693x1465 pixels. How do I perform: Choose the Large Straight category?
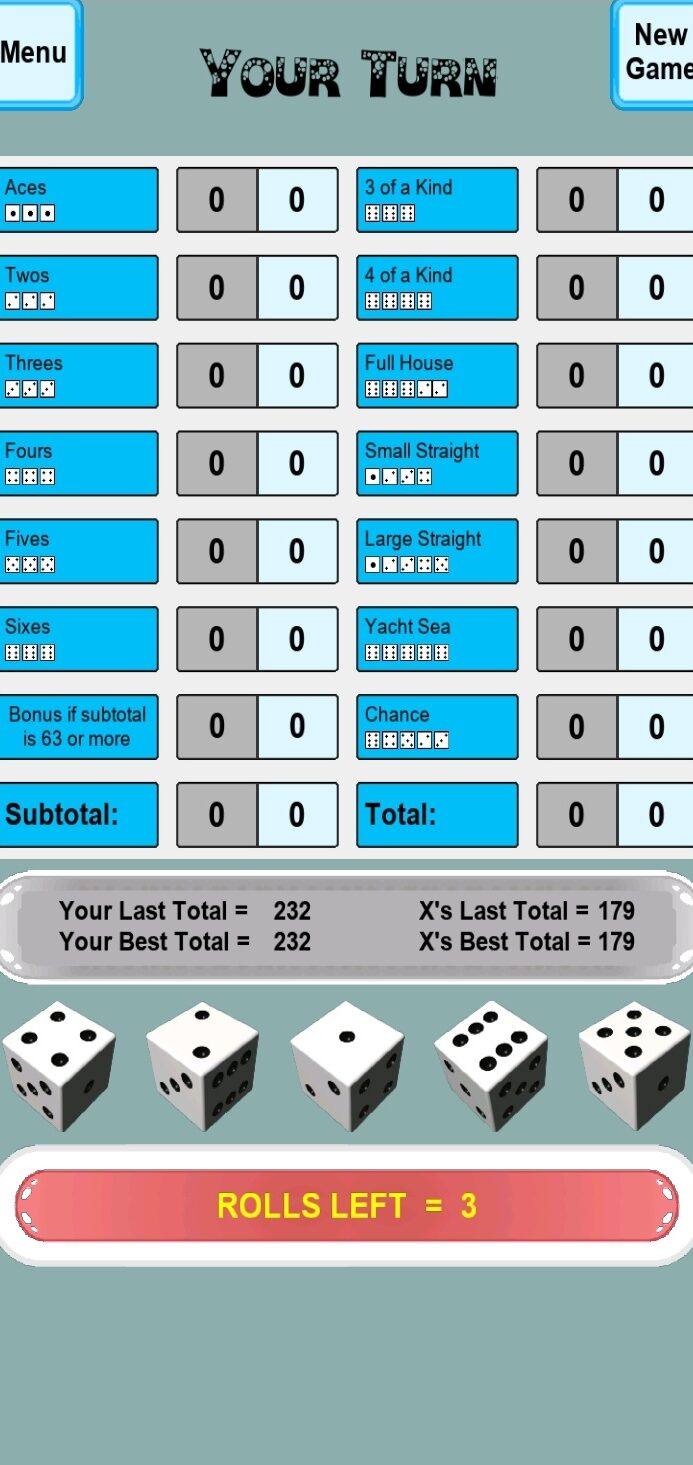tap(437, 551)
